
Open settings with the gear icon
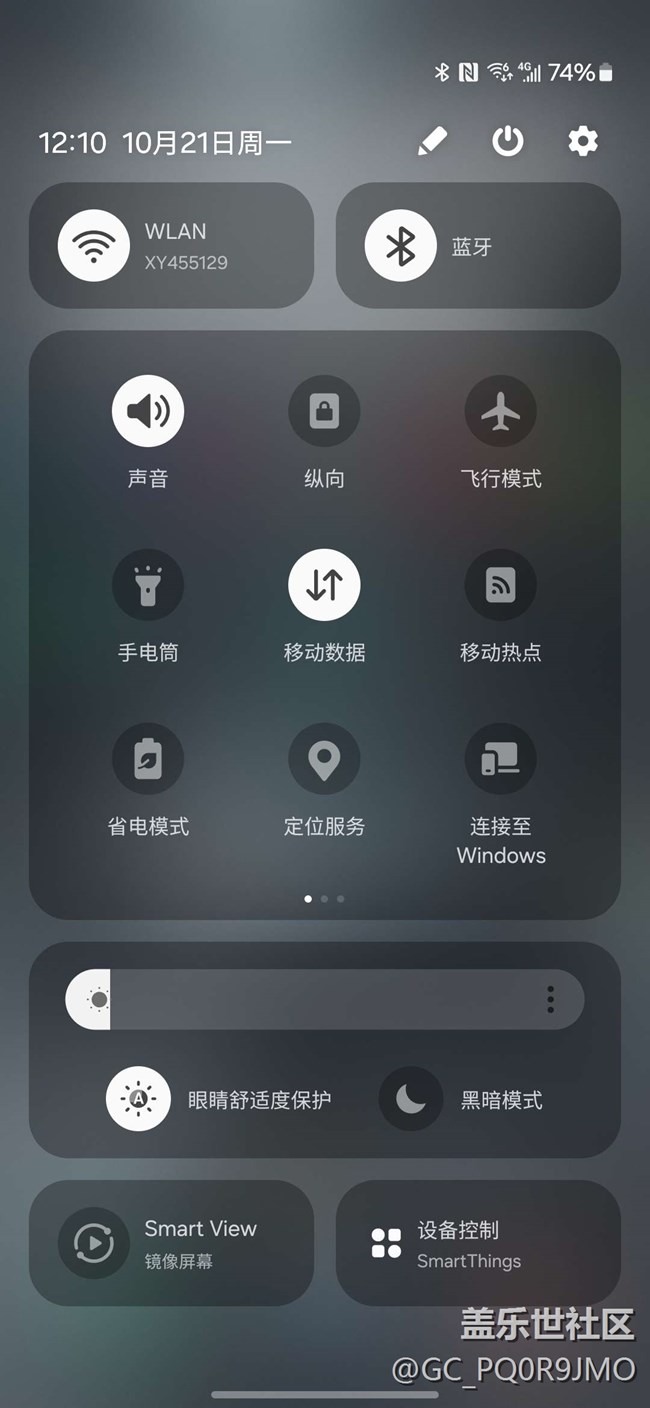pyautogui.click(x=583, y=142)
